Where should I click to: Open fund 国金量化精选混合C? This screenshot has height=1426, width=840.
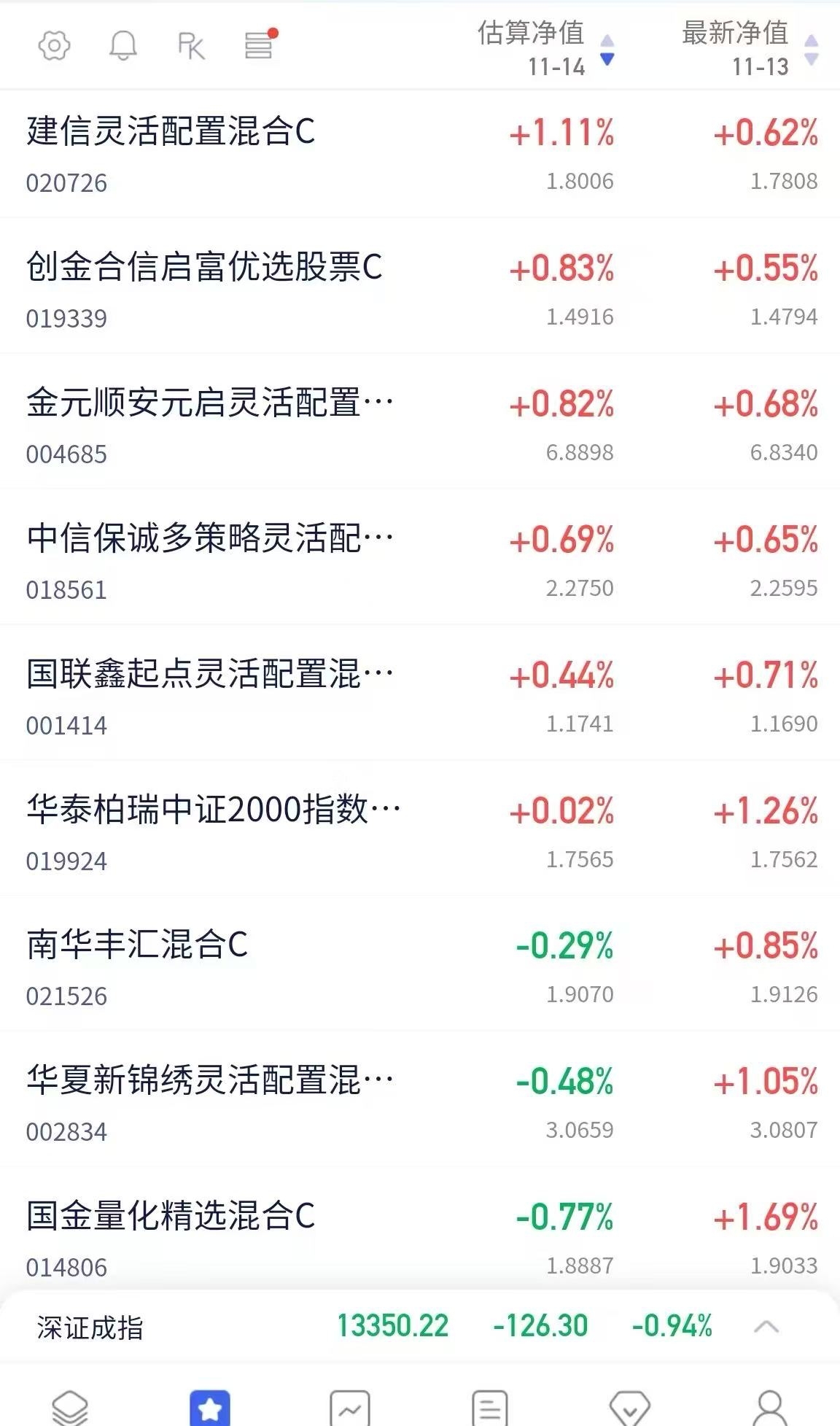click(171, 1216)
